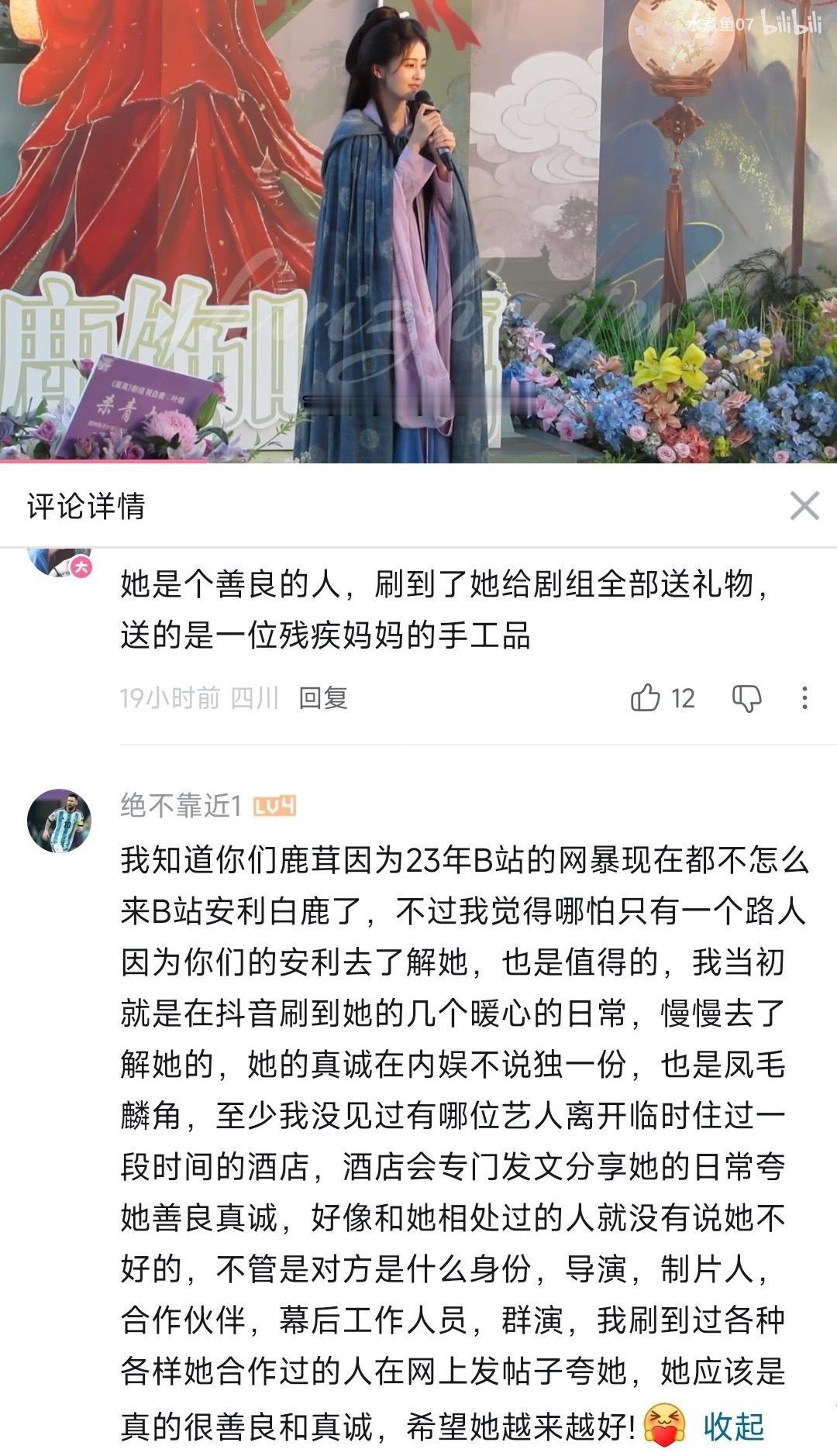Screen dimensions: 837x1456
Task: Tap the video playing above the comments
Action: [418, 231]
